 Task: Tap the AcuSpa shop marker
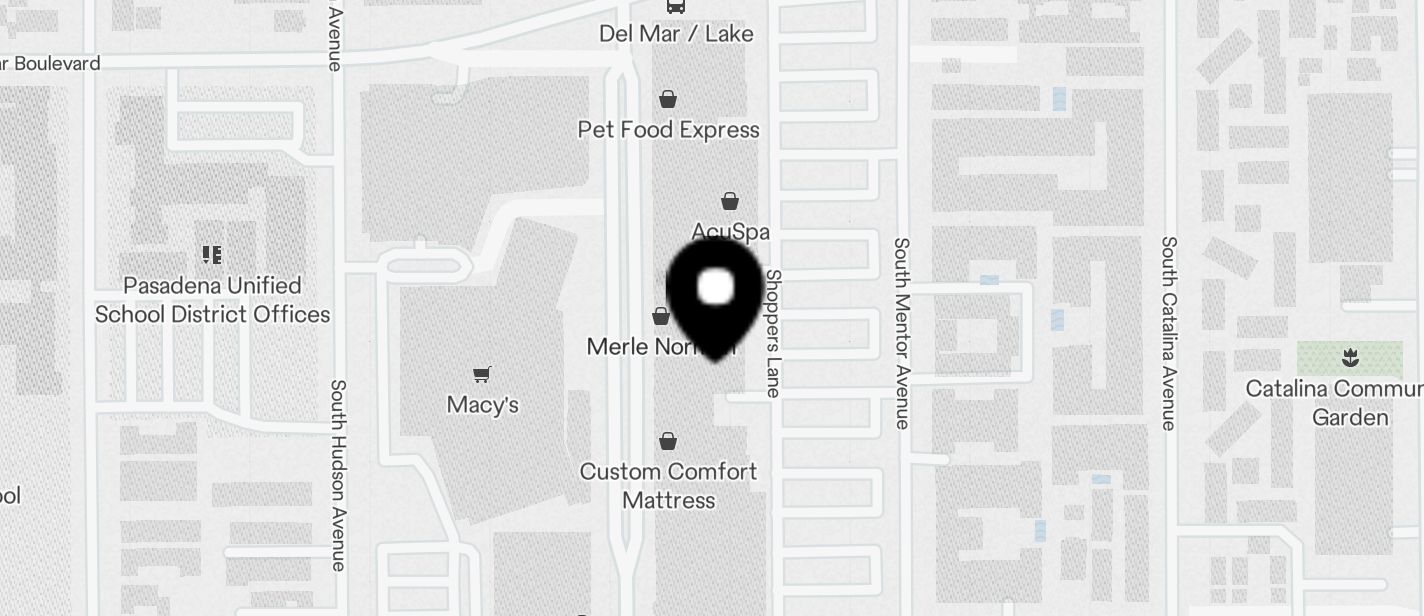(730, 202)
